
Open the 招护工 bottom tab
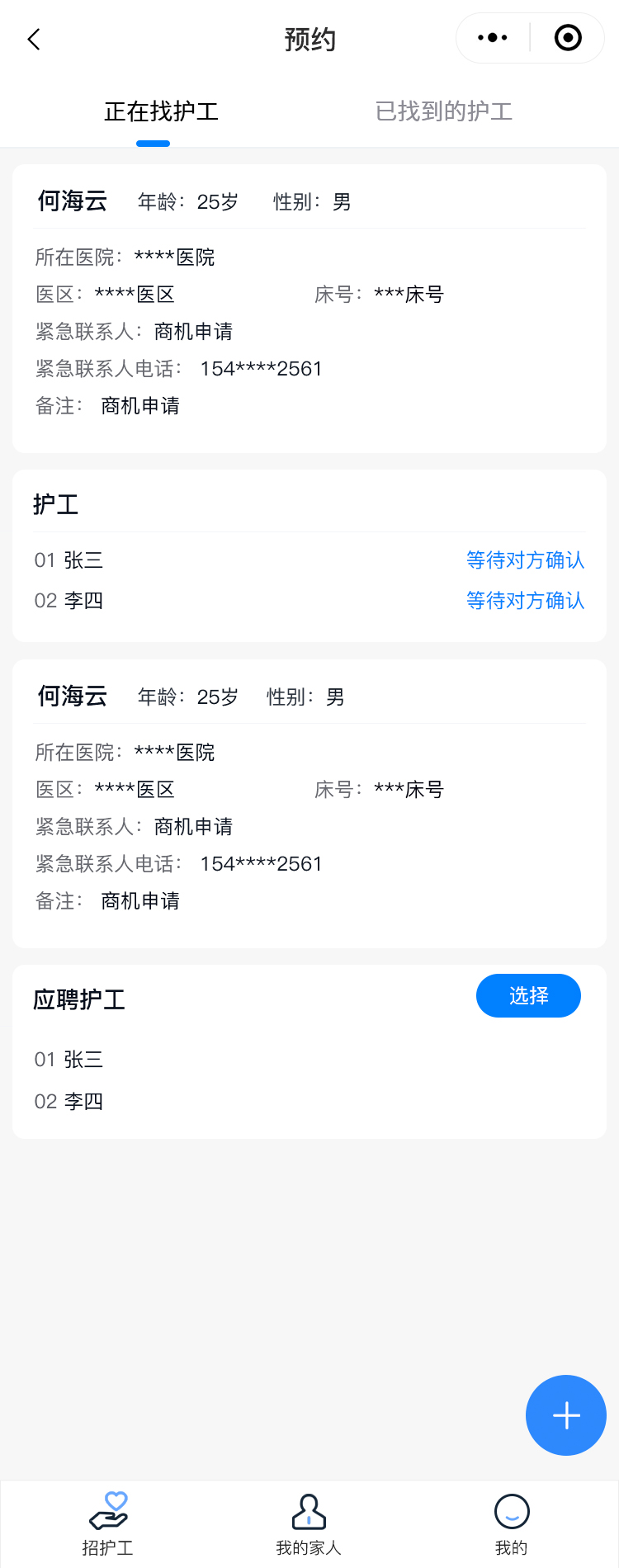coord(107,1523)
